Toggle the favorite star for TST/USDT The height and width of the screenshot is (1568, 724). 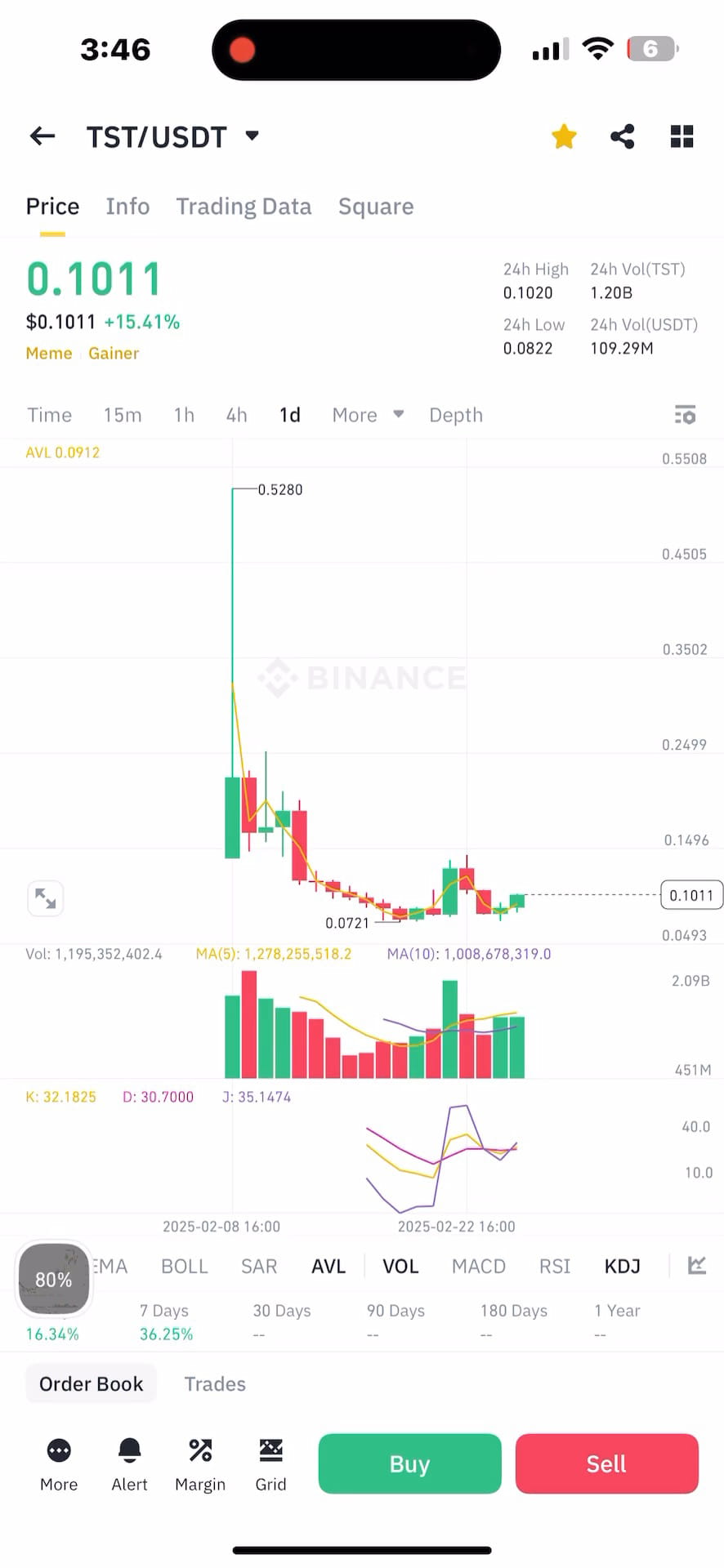[x=564, y=136]
